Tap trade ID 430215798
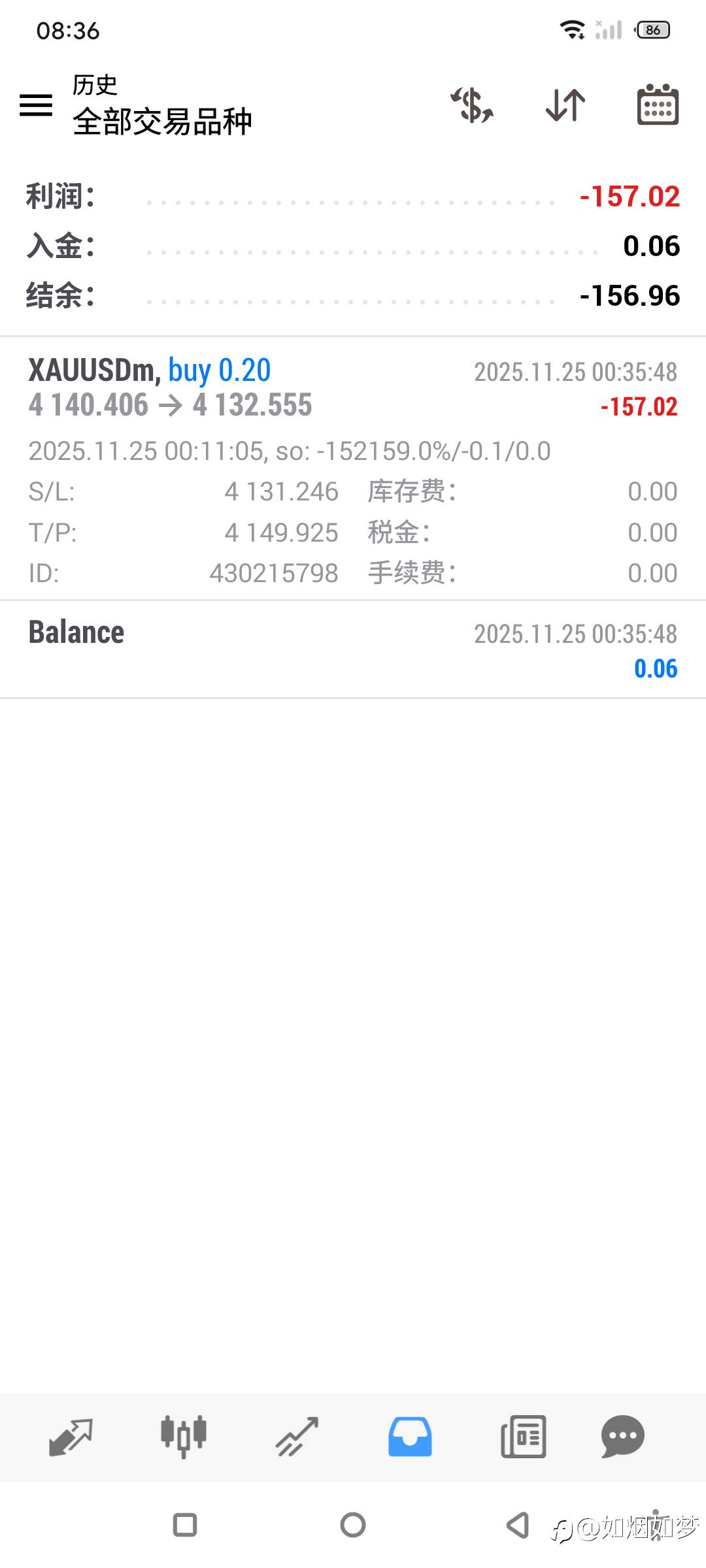 pos(274,573)
